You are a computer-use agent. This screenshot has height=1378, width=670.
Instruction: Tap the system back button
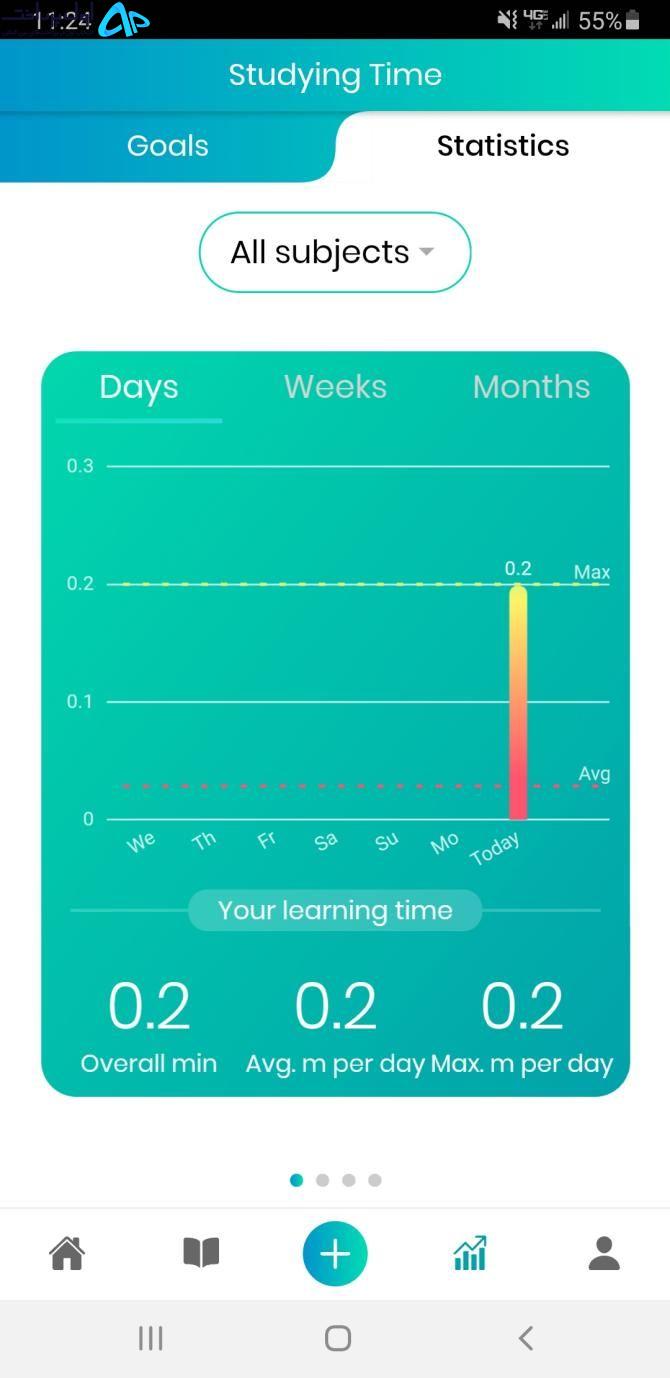[x=526, y=1338]
